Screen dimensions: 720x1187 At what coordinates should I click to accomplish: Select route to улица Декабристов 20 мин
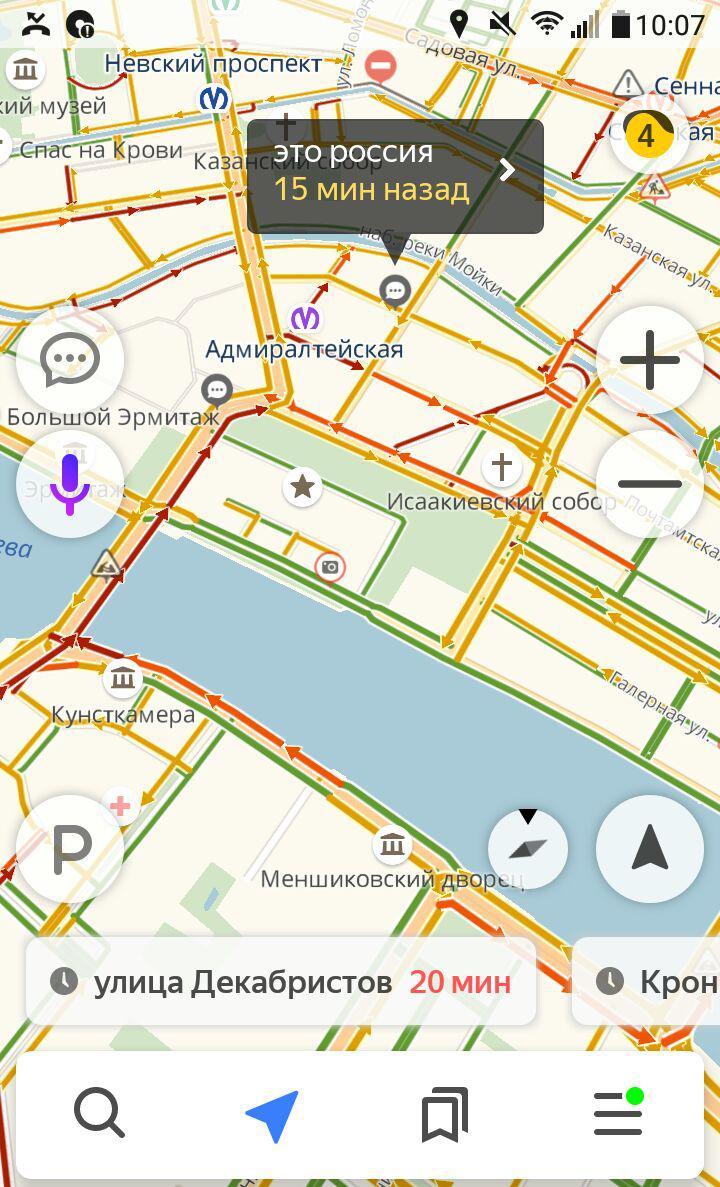pos(281,982)
